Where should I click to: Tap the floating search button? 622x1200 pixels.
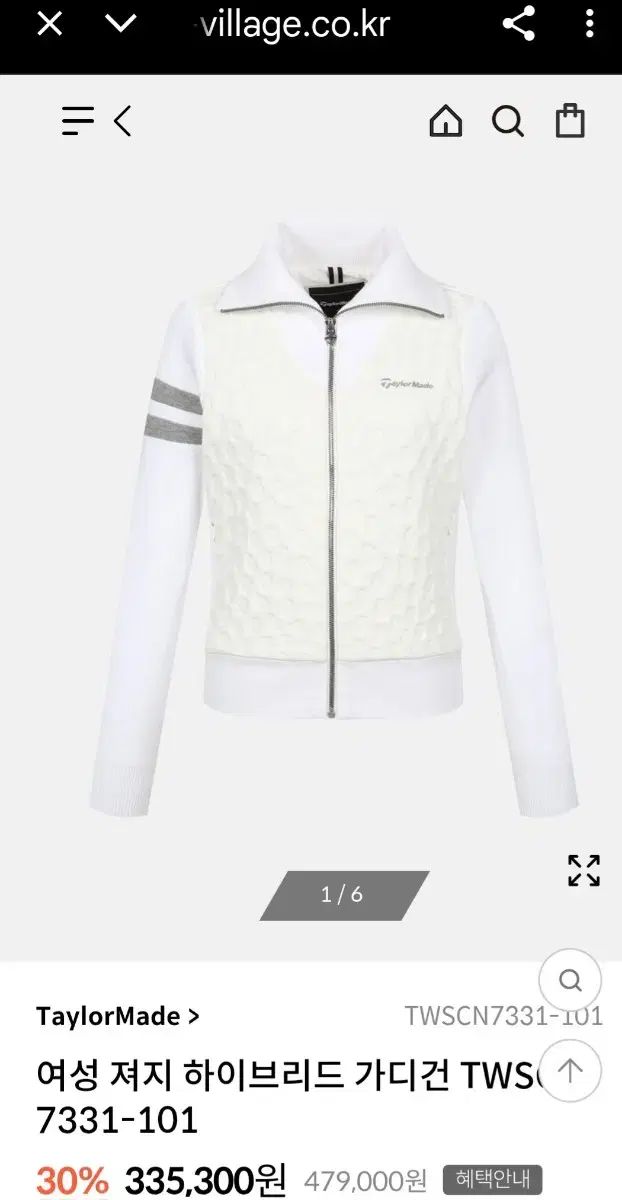pos(570,980)
